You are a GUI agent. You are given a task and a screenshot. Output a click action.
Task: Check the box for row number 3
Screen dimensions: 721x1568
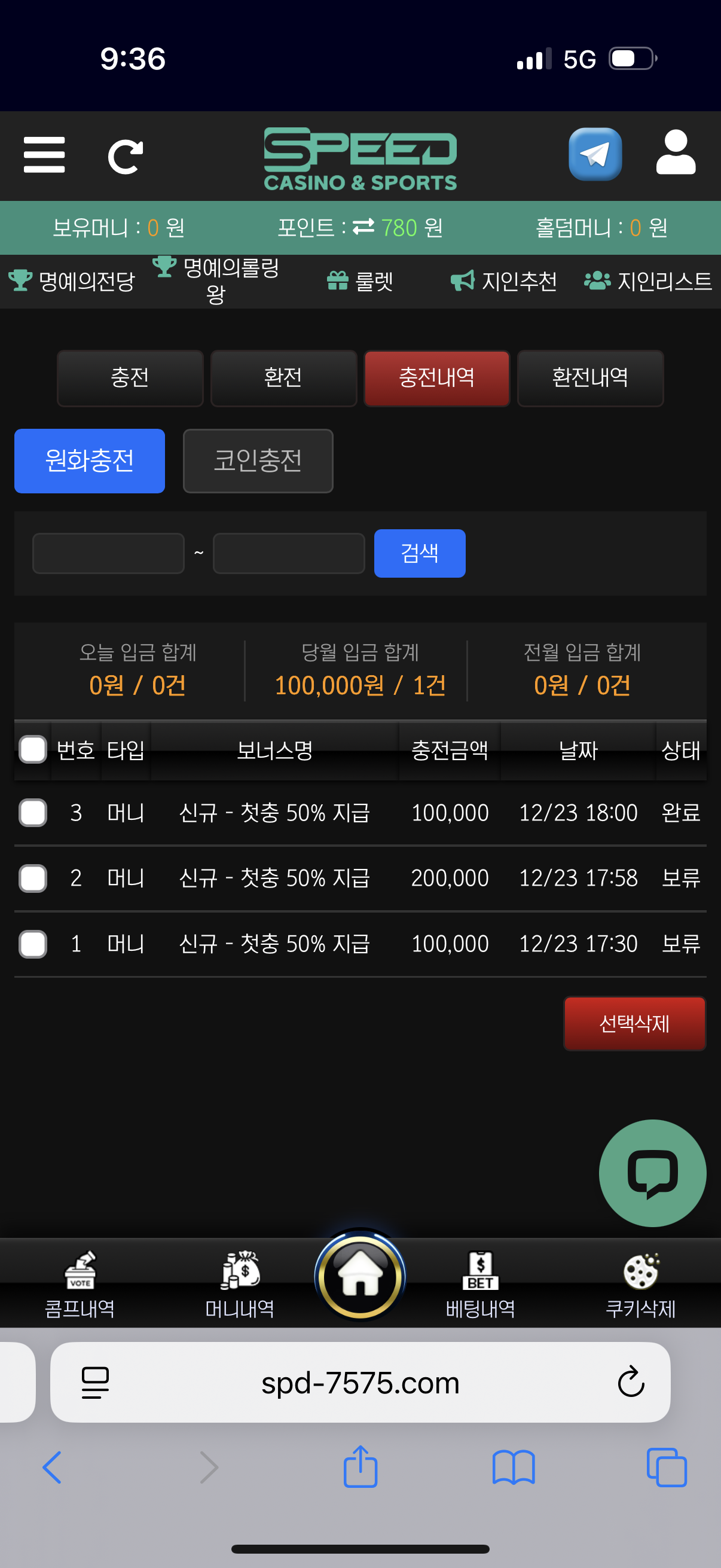point(33,813)
